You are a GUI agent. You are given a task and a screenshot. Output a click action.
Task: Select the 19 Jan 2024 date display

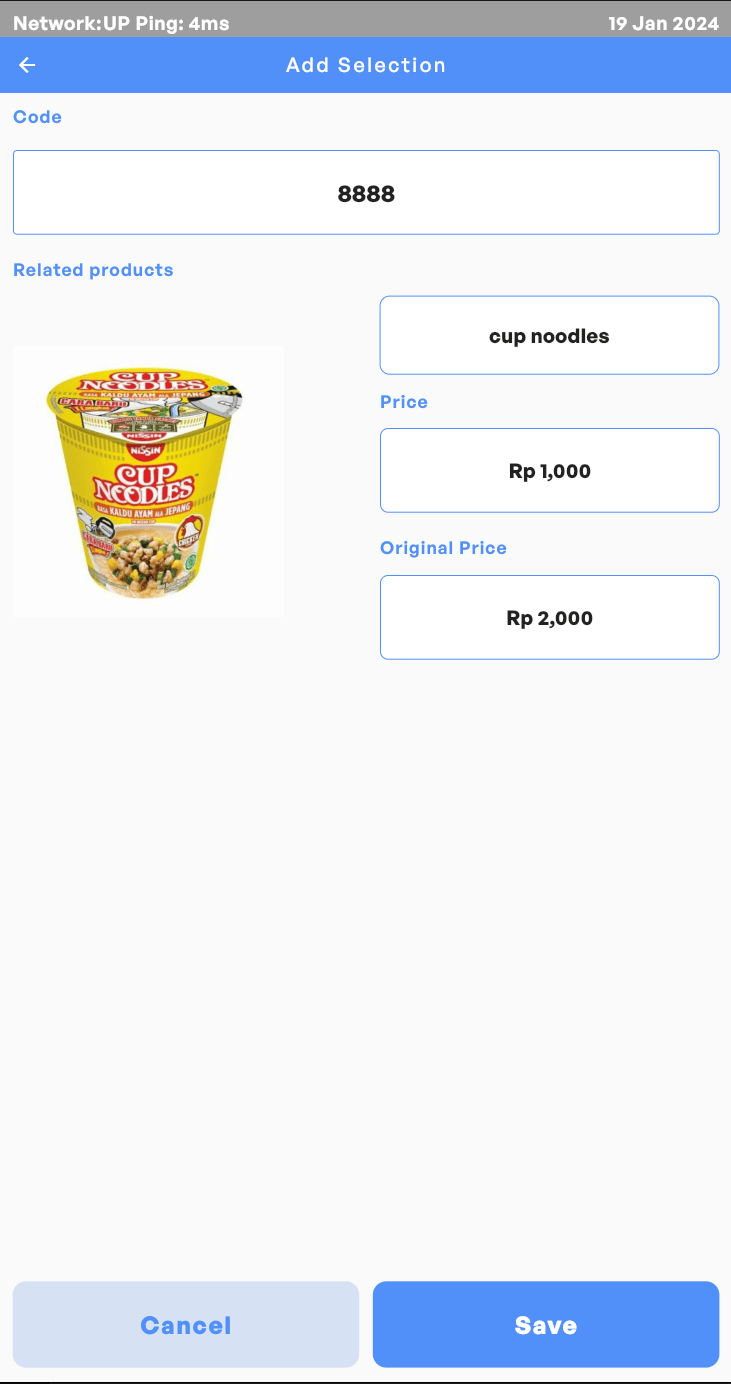click(664, 22)
